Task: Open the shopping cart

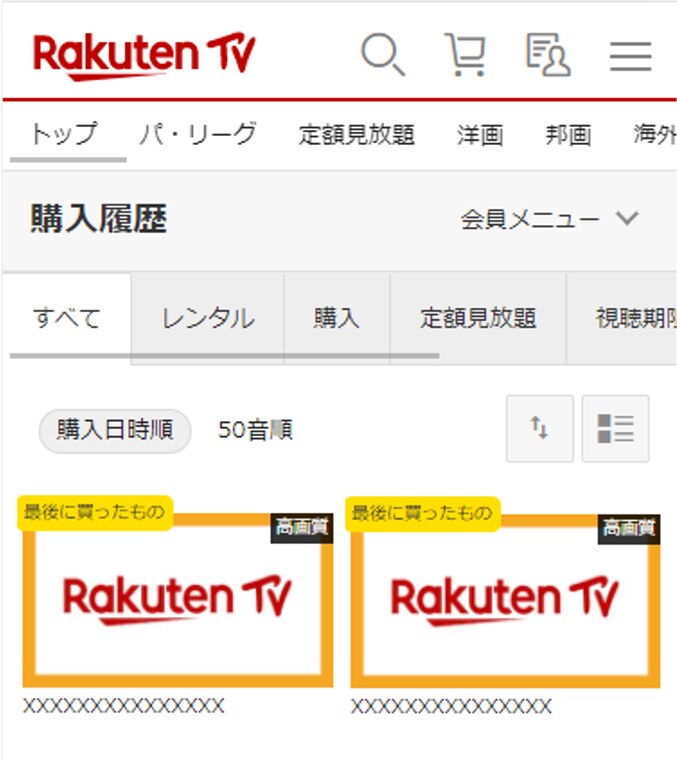Action: point(465,55)
